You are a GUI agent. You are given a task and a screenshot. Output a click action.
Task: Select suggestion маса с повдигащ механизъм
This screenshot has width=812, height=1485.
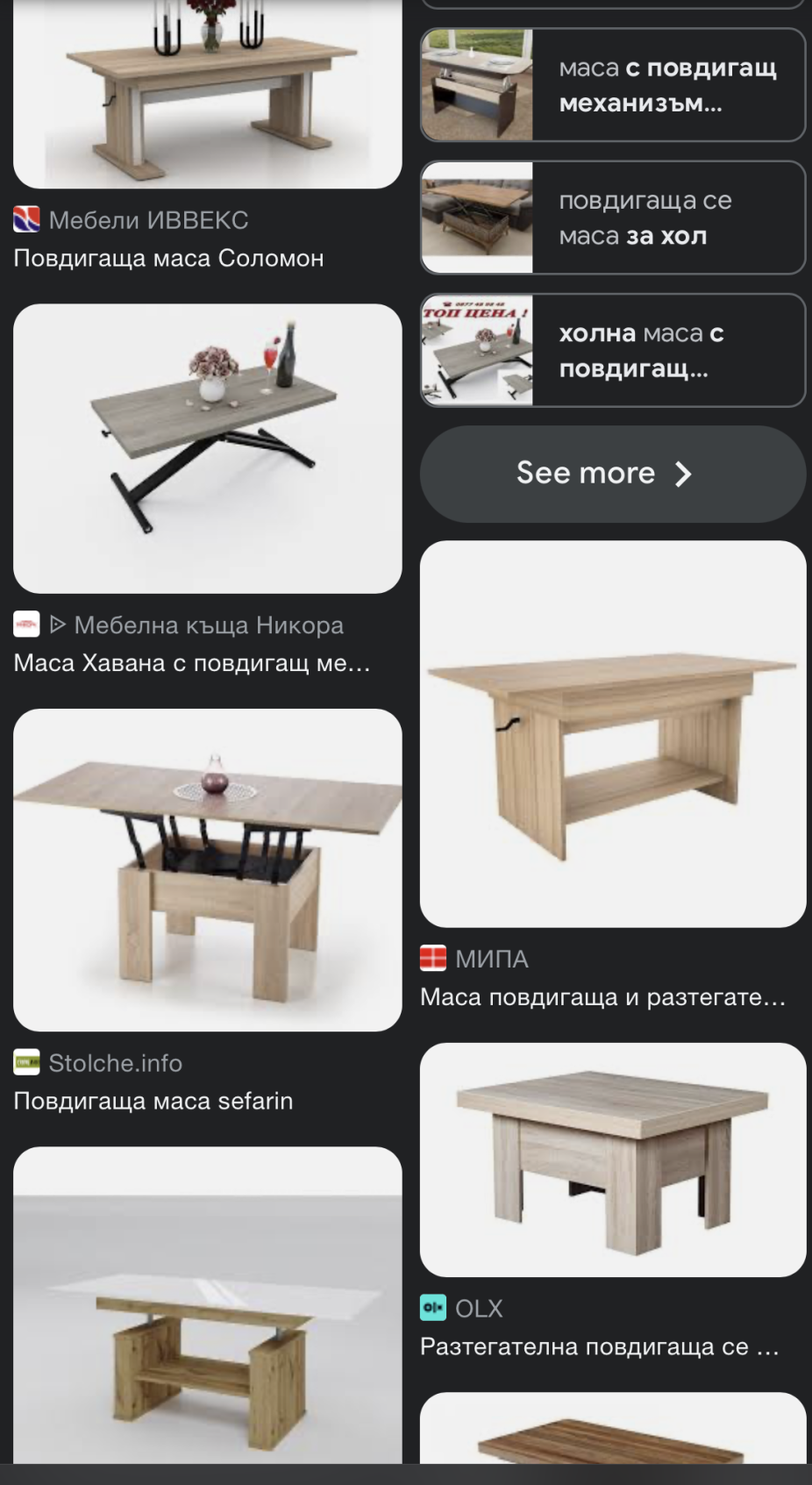pos(612,85)
